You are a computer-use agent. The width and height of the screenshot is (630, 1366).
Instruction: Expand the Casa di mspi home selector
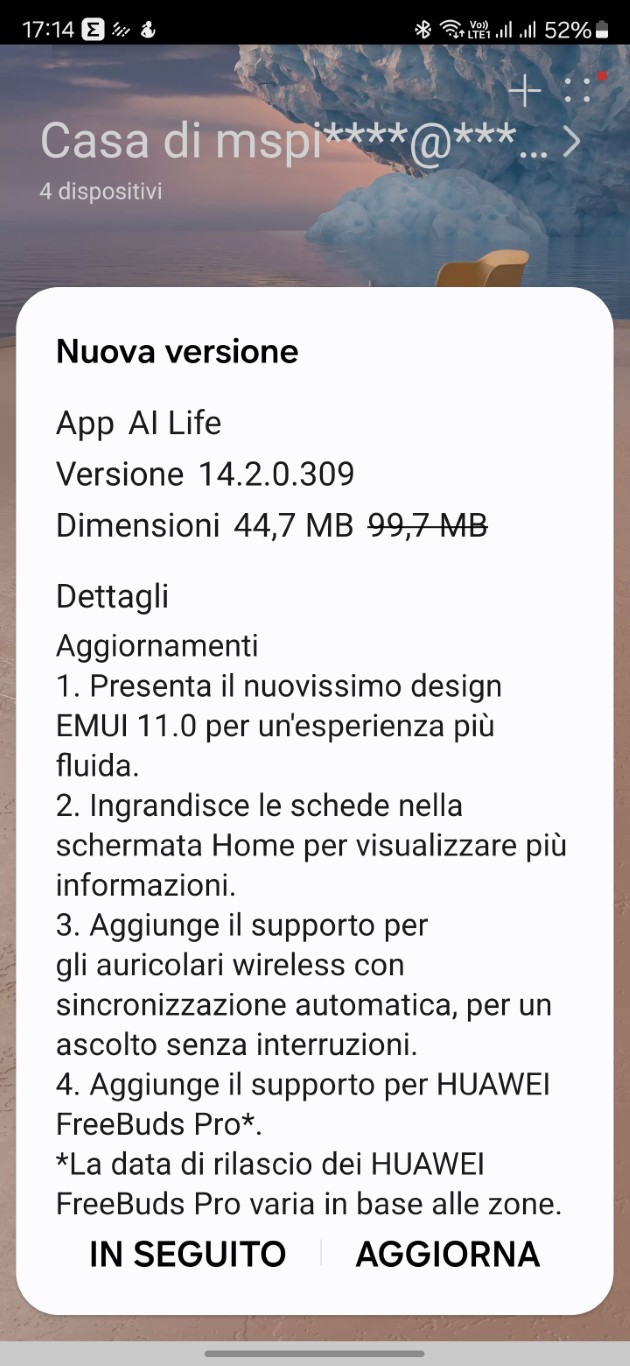[310, 142]
